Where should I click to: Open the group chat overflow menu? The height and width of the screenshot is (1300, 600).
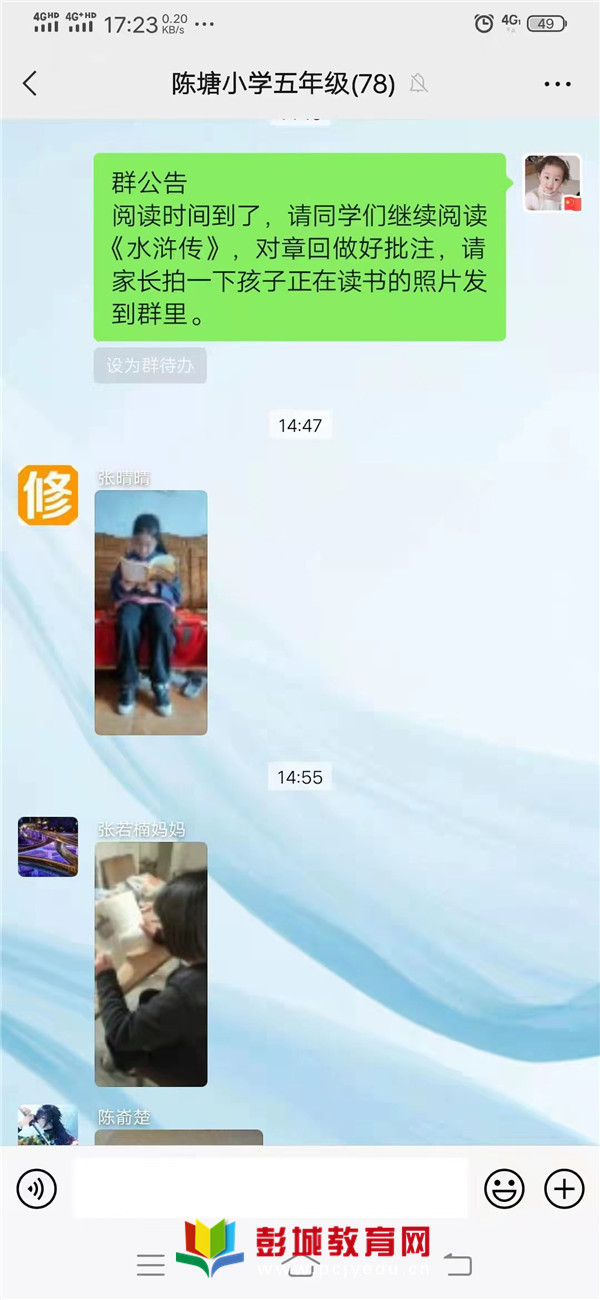click(x=557, y=84)
